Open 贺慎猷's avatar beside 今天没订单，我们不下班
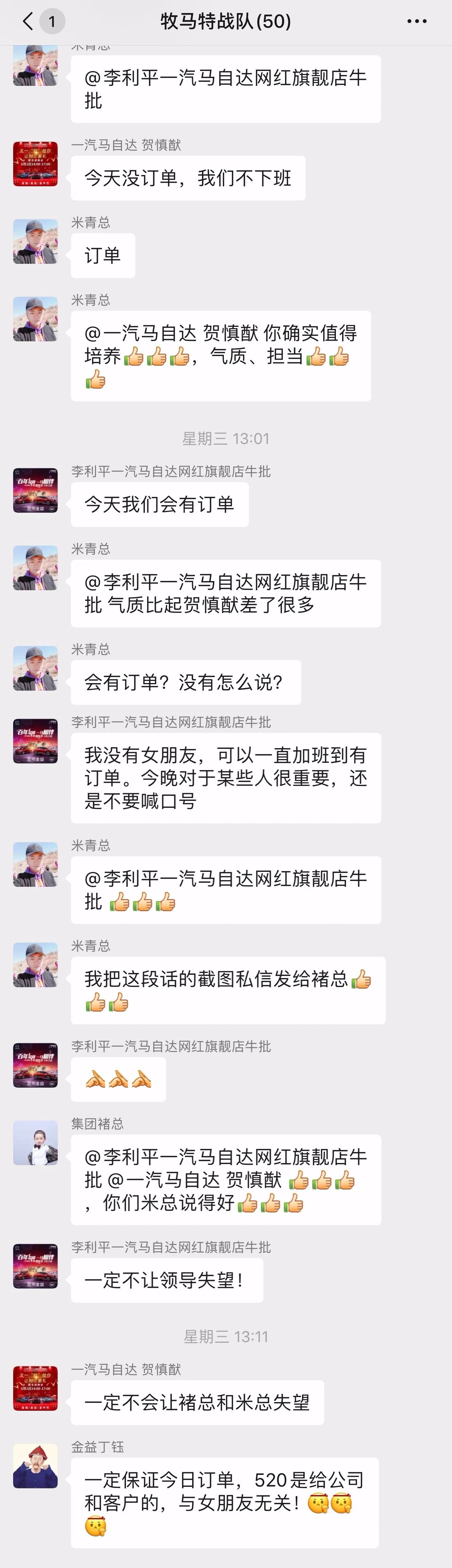Image resolution: width=452 pixels, height=1568 pixels. click(x=35, y=164)
